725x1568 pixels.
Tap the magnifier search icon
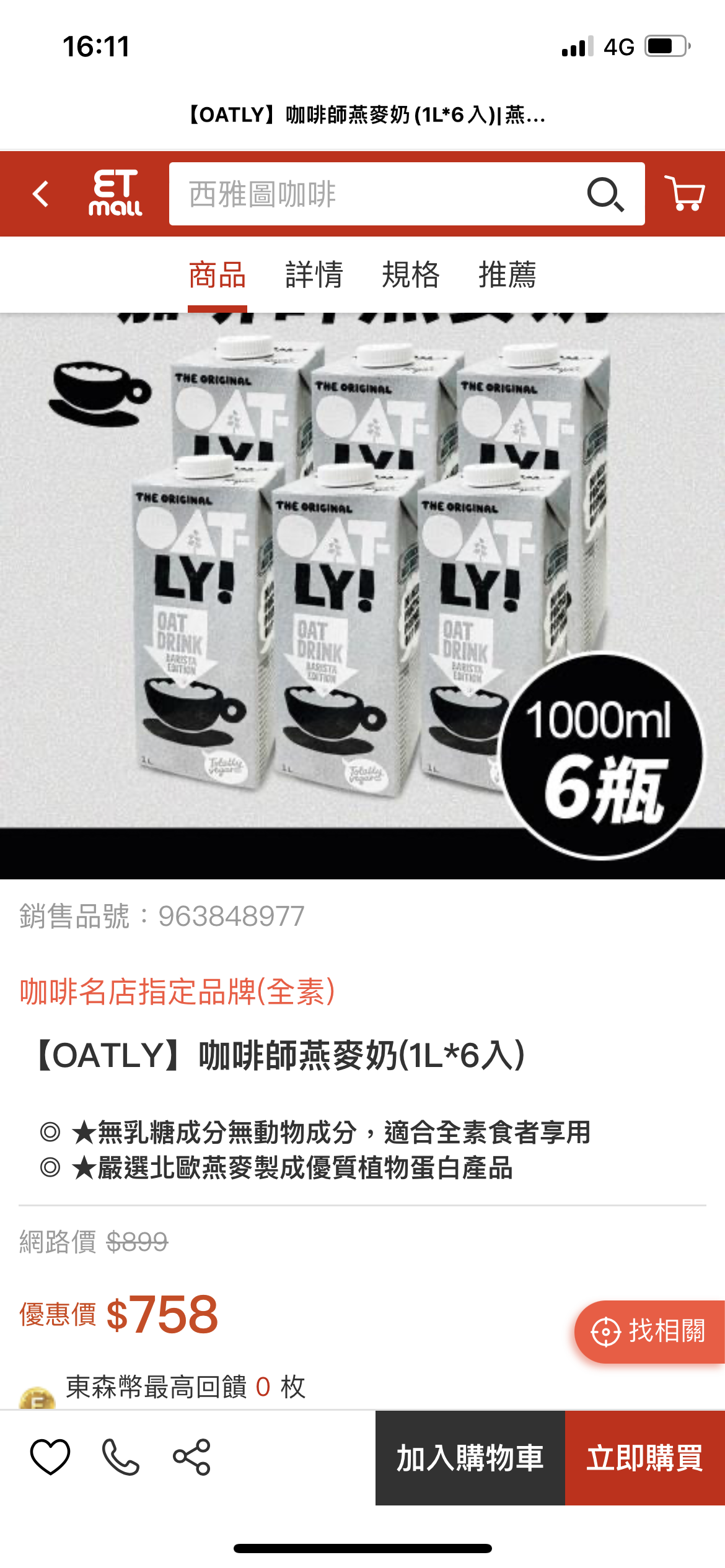(x=605, y=194)
